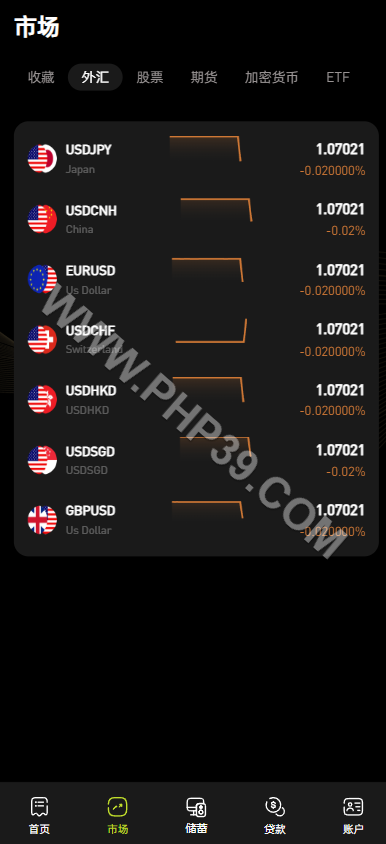Viewport: 386px width, 844px height.
Task: View the EURUSD pair details
Action: click(196, 279)
